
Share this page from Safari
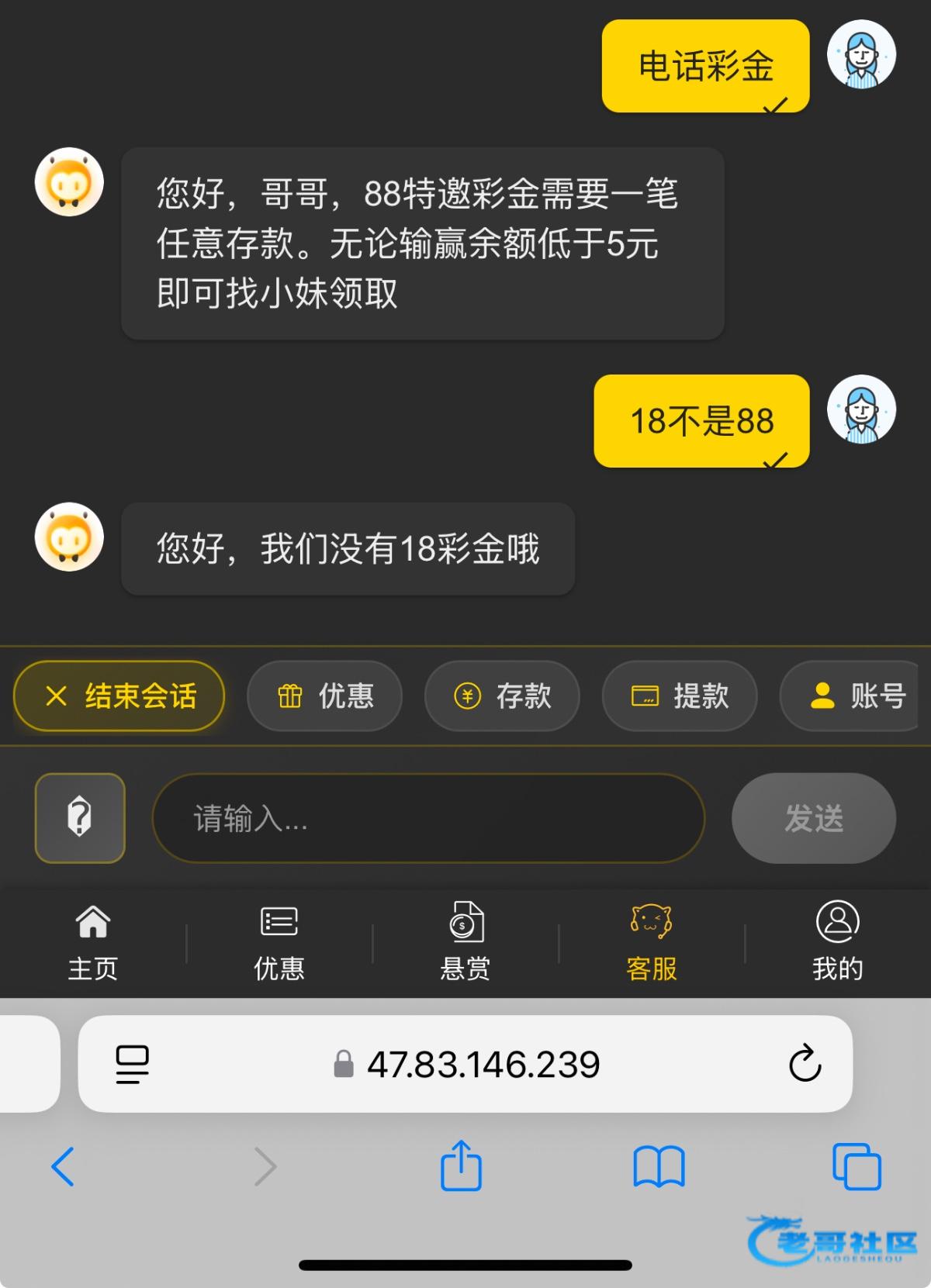(462, 1165)
